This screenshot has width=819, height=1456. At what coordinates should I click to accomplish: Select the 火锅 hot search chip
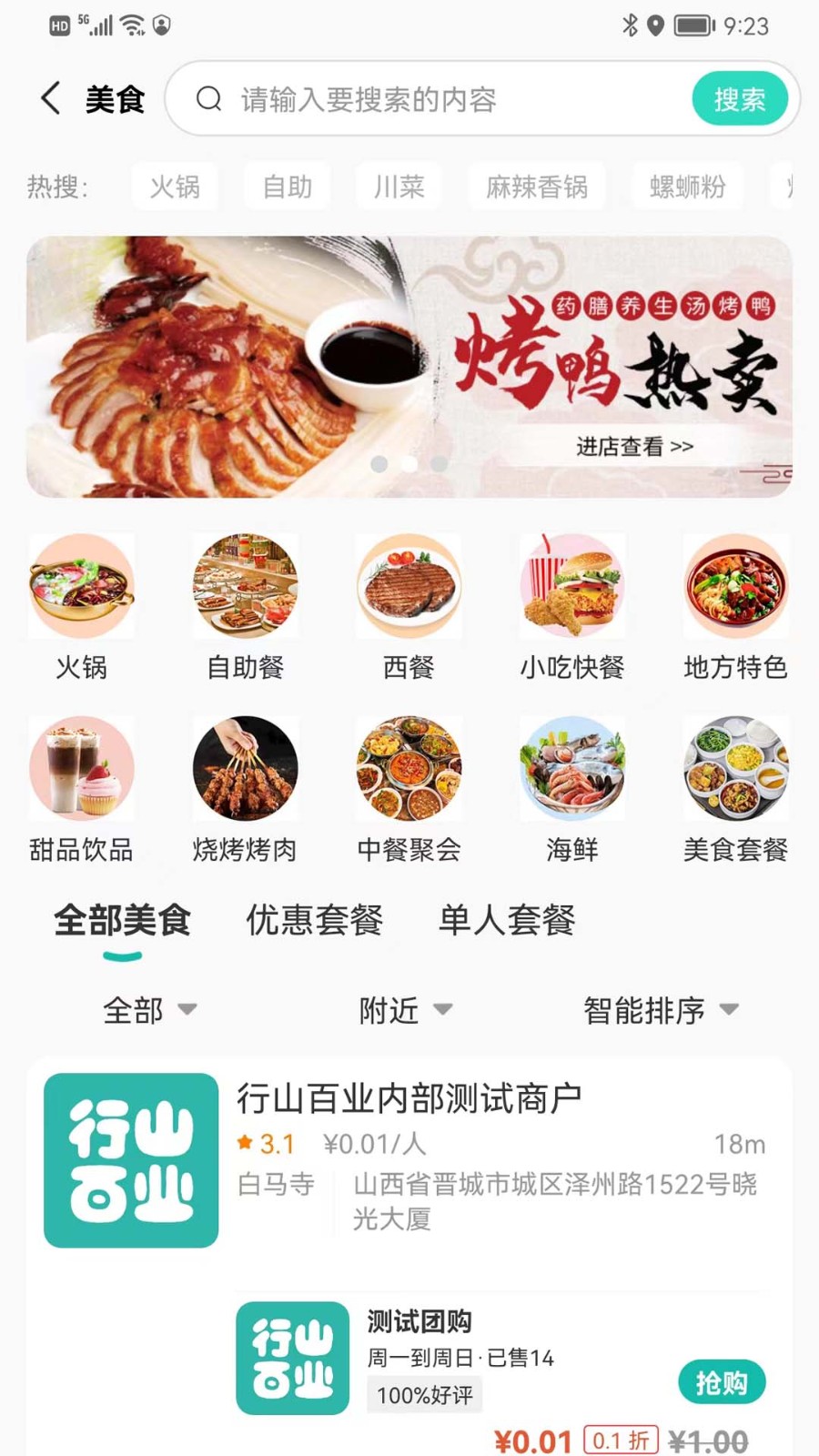pyautogui.click(x=174, y=187)
